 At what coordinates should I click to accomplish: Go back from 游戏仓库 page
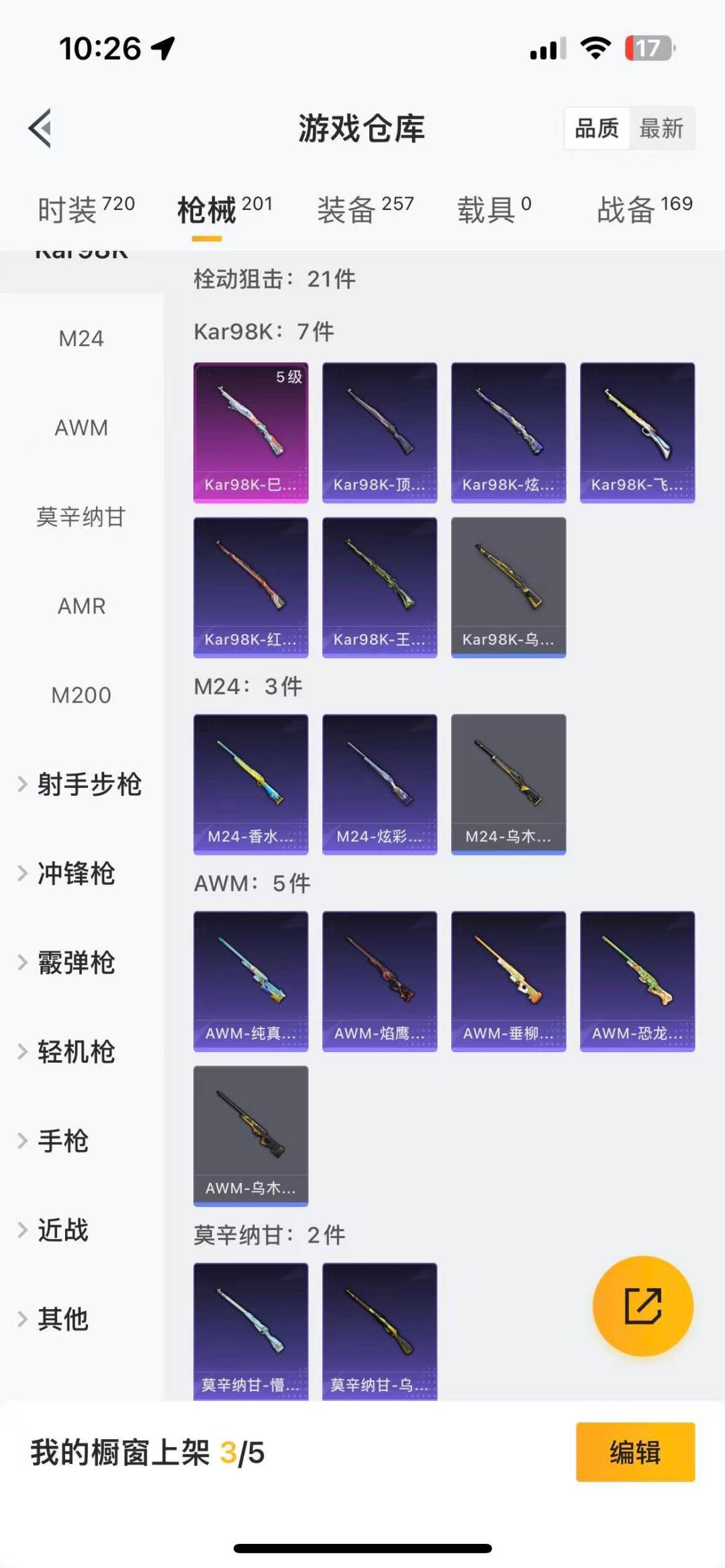pos(40,128)
